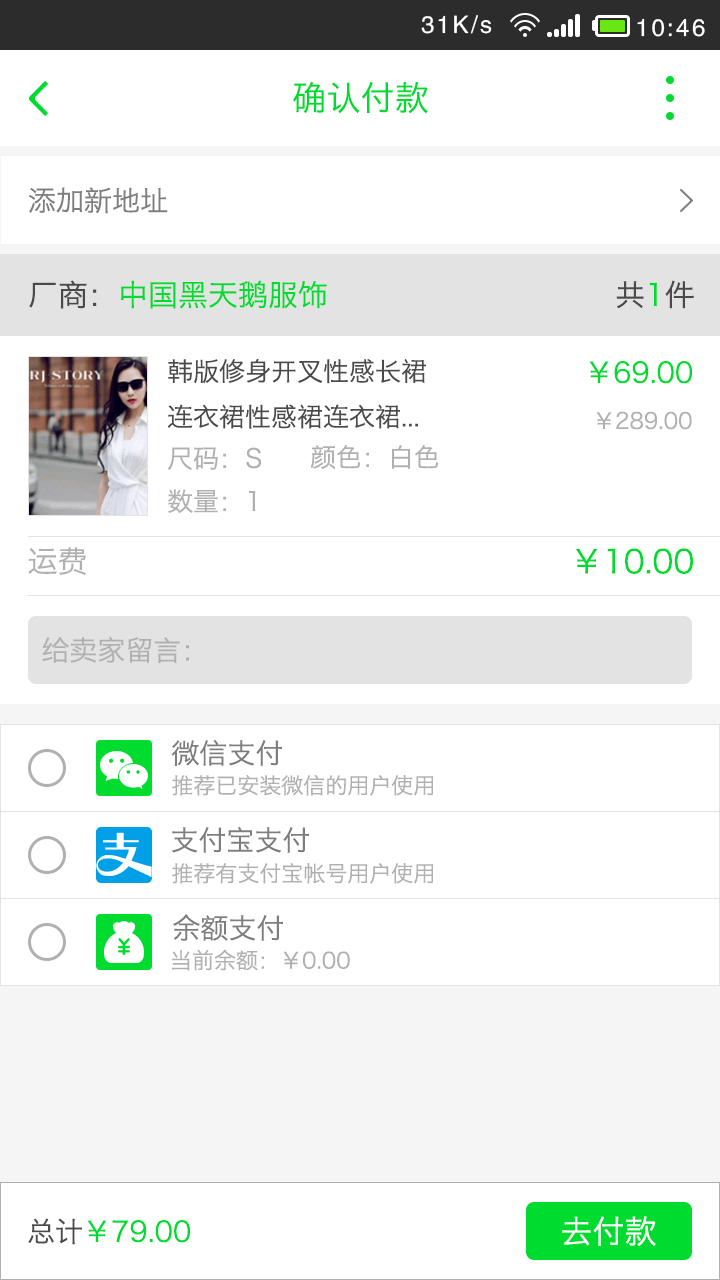The height and width of the screenshot is (1280, 720).
Task: Open the 中国黑天鹅服饰 manufacturer link
Action: [223, 296]
